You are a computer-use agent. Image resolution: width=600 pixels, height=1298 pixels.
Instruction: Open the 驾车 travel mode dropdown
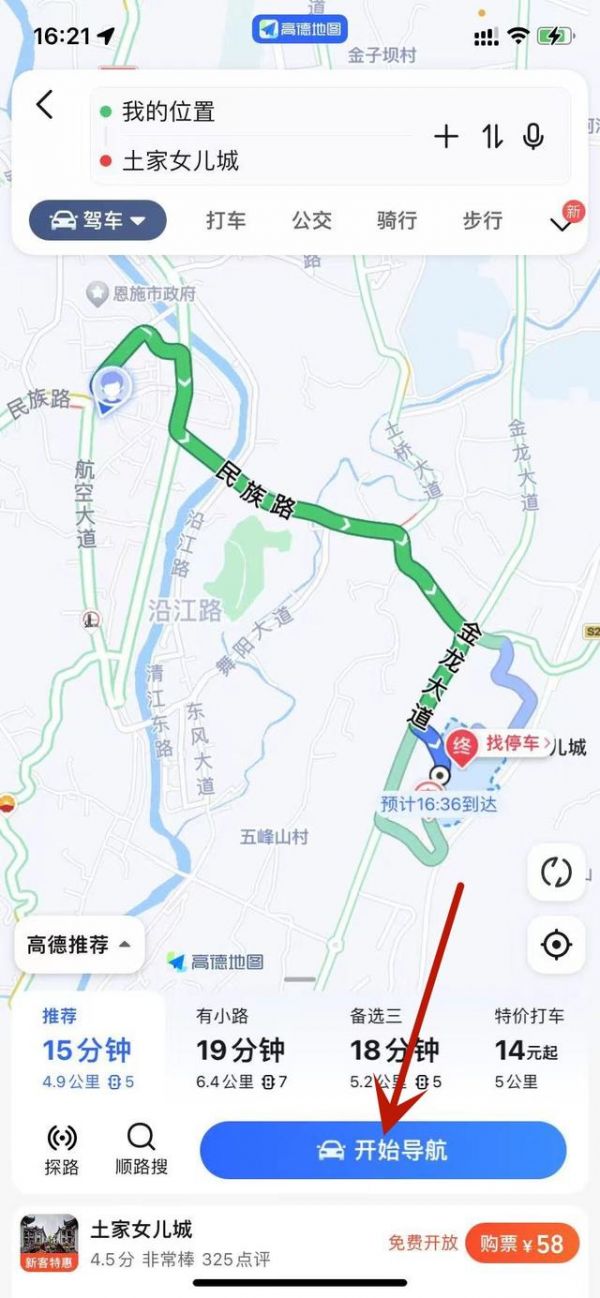point(97,220)
